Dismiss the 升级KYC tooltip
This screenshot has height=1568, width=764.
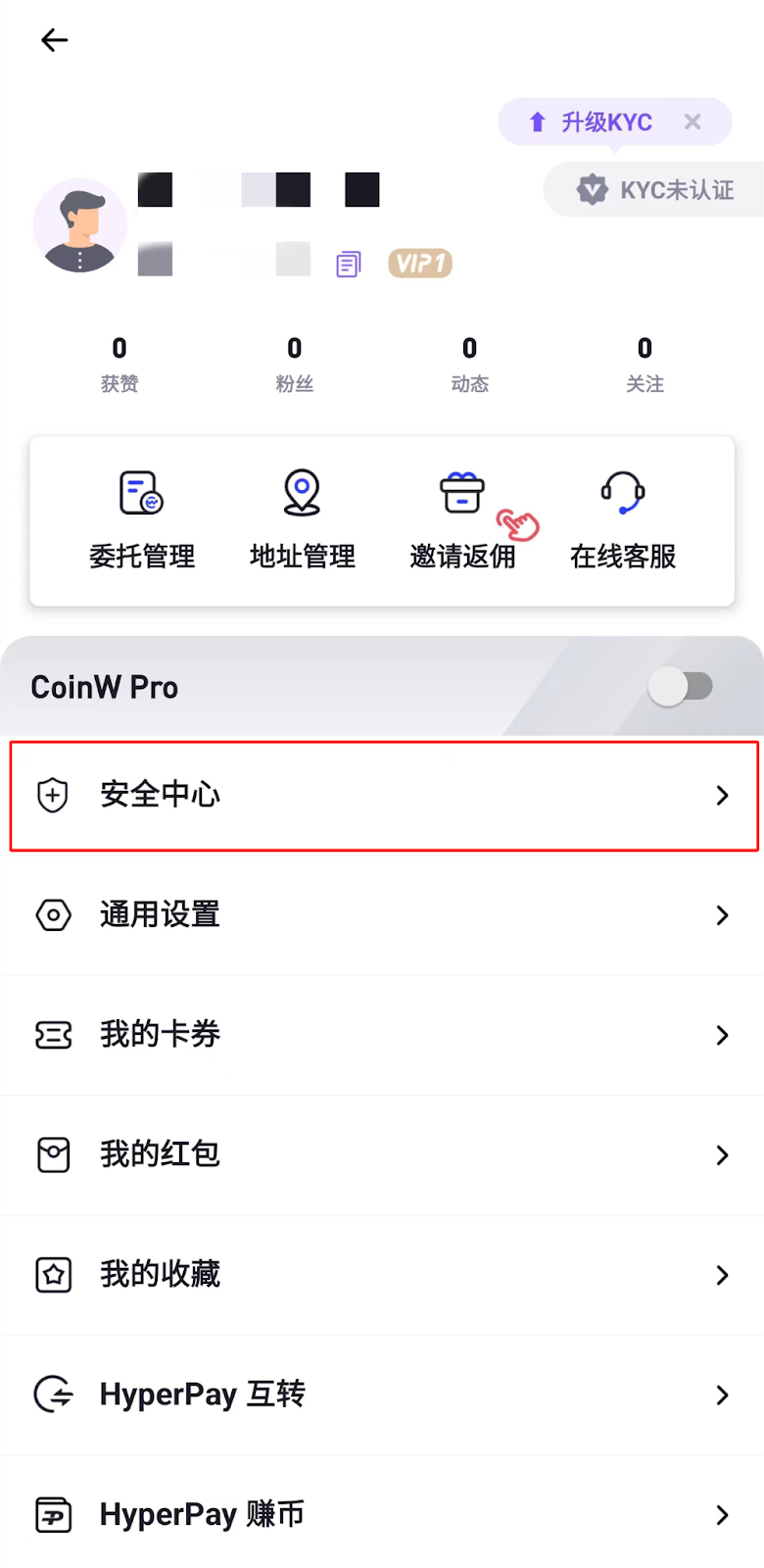tap(692, 122)
